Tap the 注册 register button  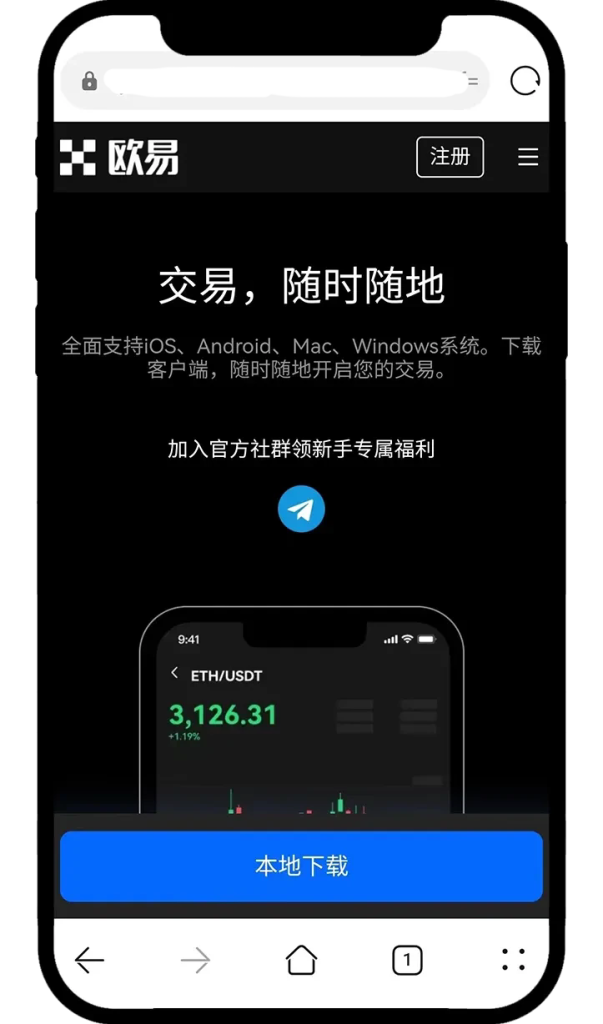pyautogui.click(x=449, y=157)
